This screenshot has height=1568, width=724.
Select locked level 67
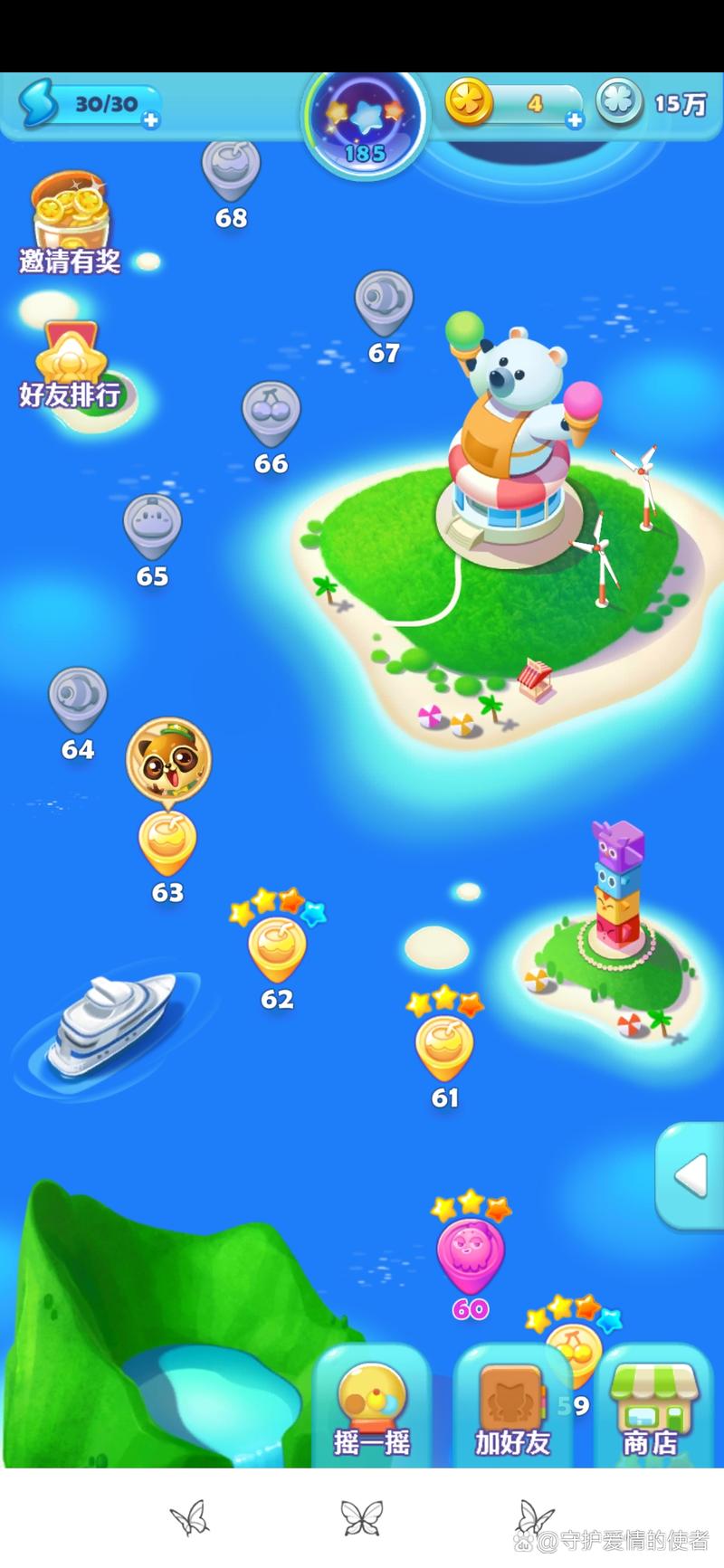tap(384, 303)
